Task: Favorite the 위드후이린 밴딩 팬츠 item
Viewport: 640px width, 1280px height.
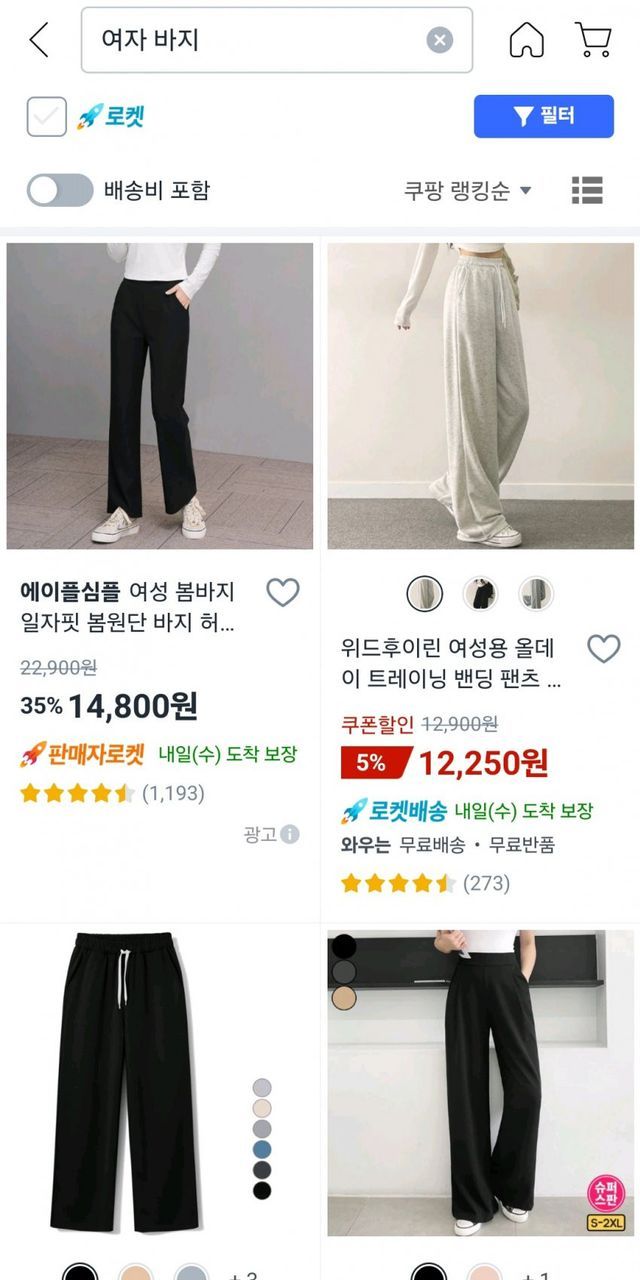Action: pos(603,649)
